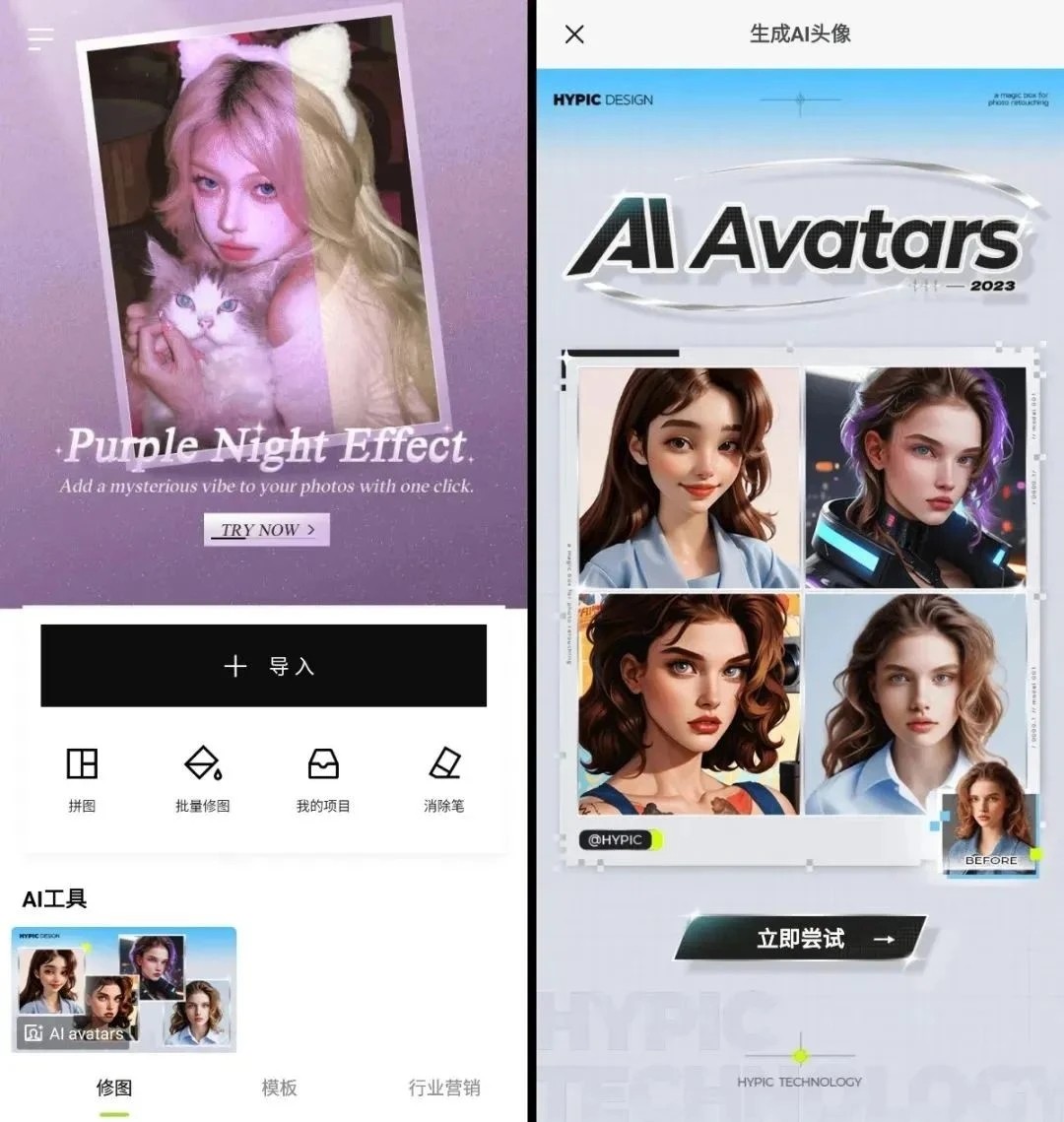Tap the 立即尝试 button
The image size is (1064, 1122).
pyautogui.click(x=800, y=939)
